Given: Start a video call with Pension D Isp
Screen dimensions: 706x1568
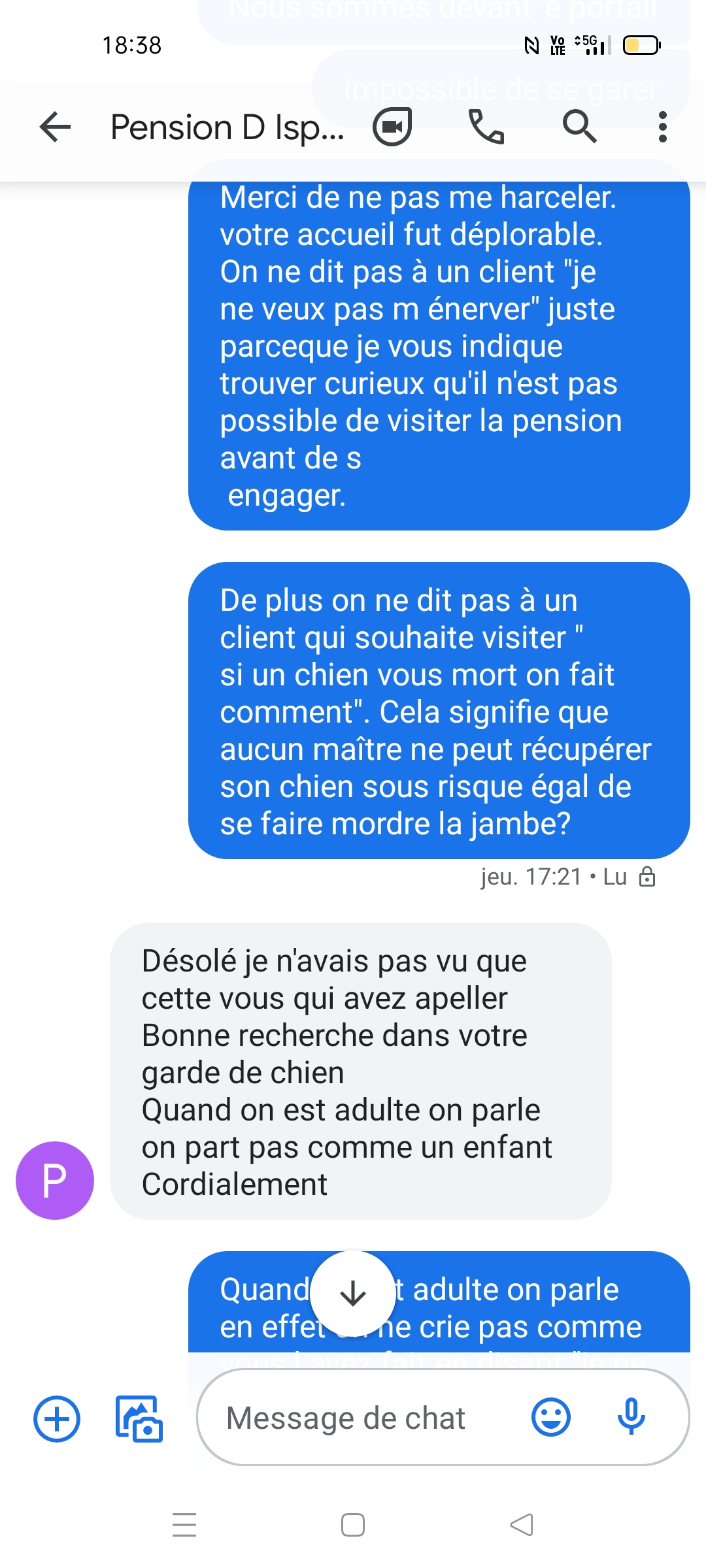Looking at the screenshot, I should tap(392, 127).
